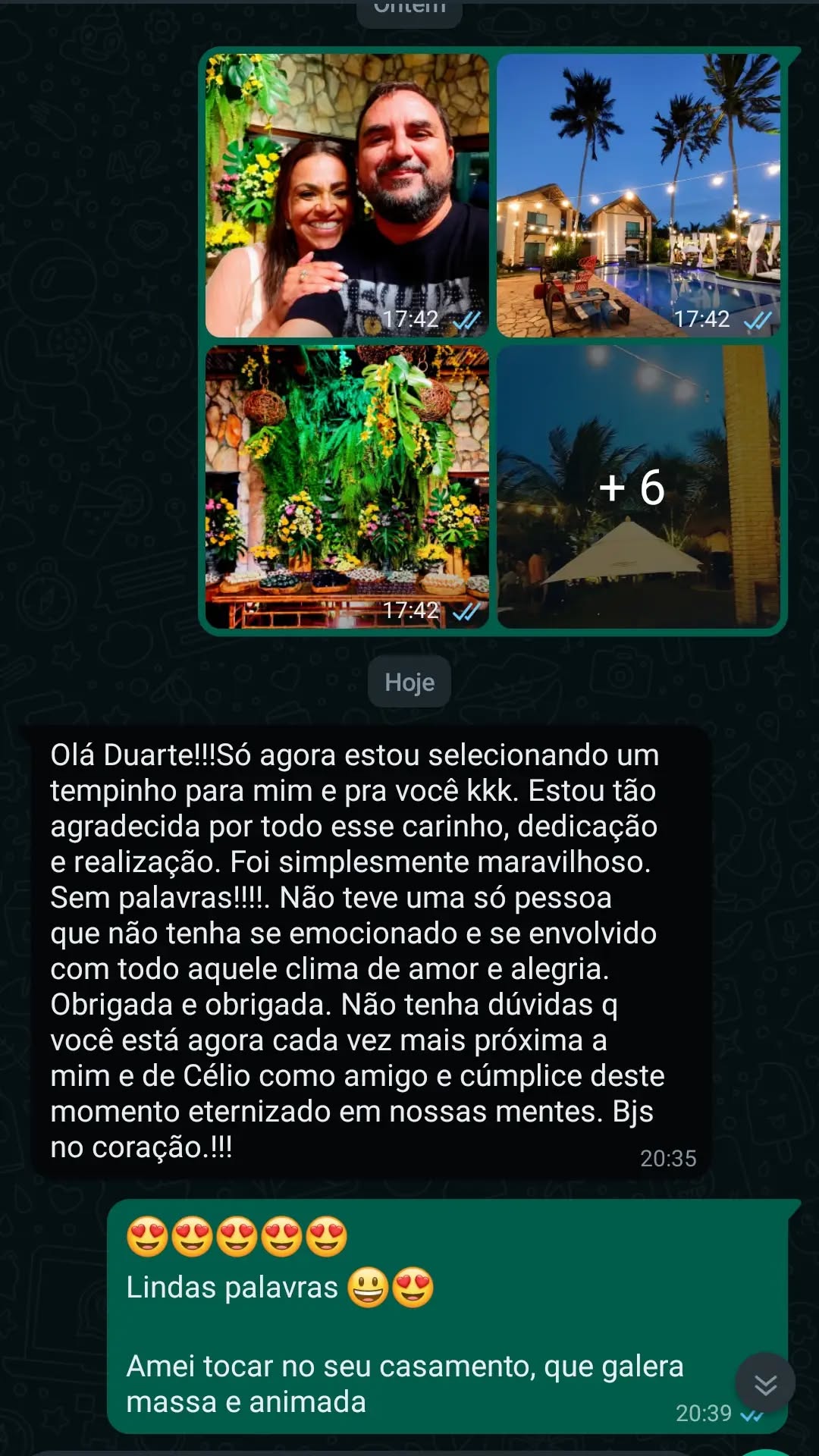Screen dimensions: 819x1456
Task: Open the couple selfie photo
Action: click(x=347, y=195)
